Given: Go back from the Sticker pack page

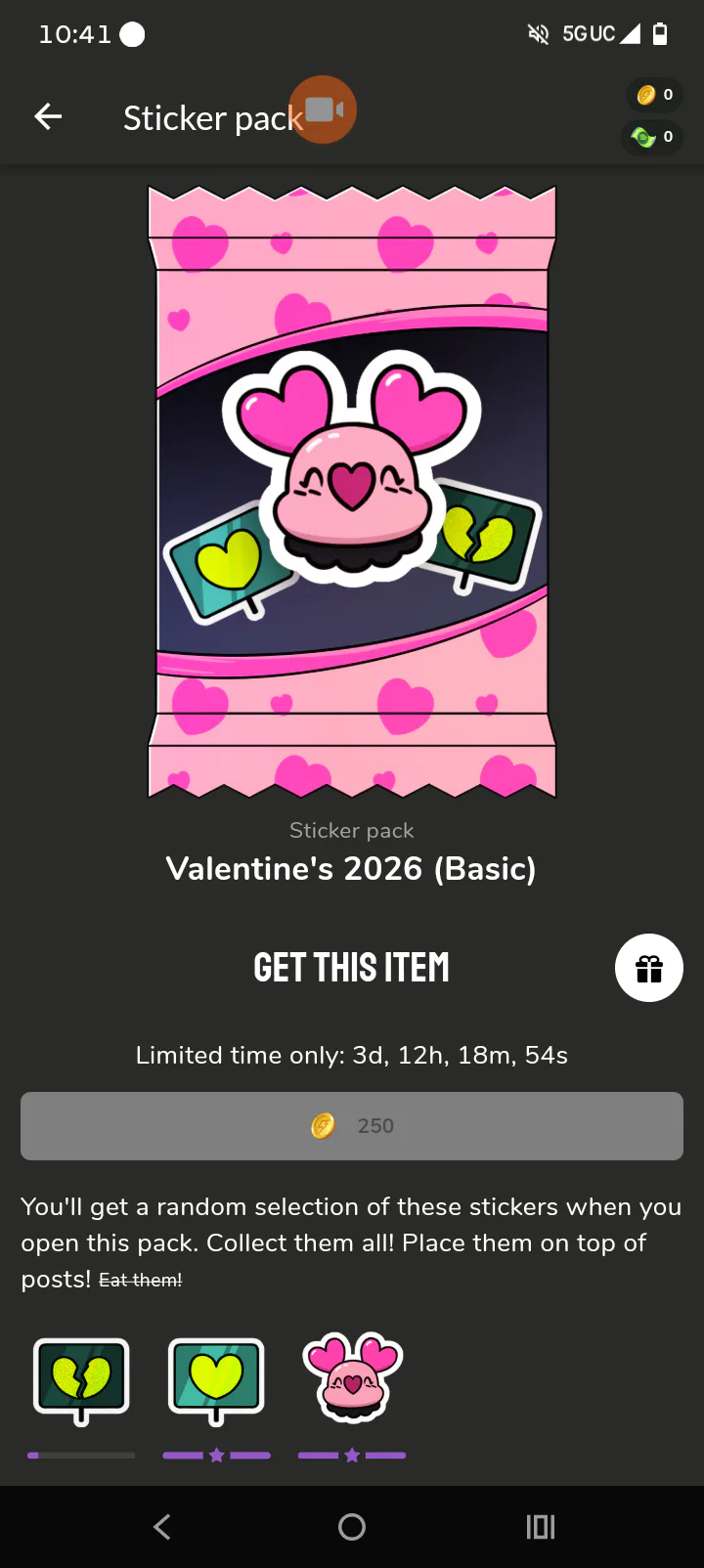Looking at the screenshot, I should click(48, 117).
